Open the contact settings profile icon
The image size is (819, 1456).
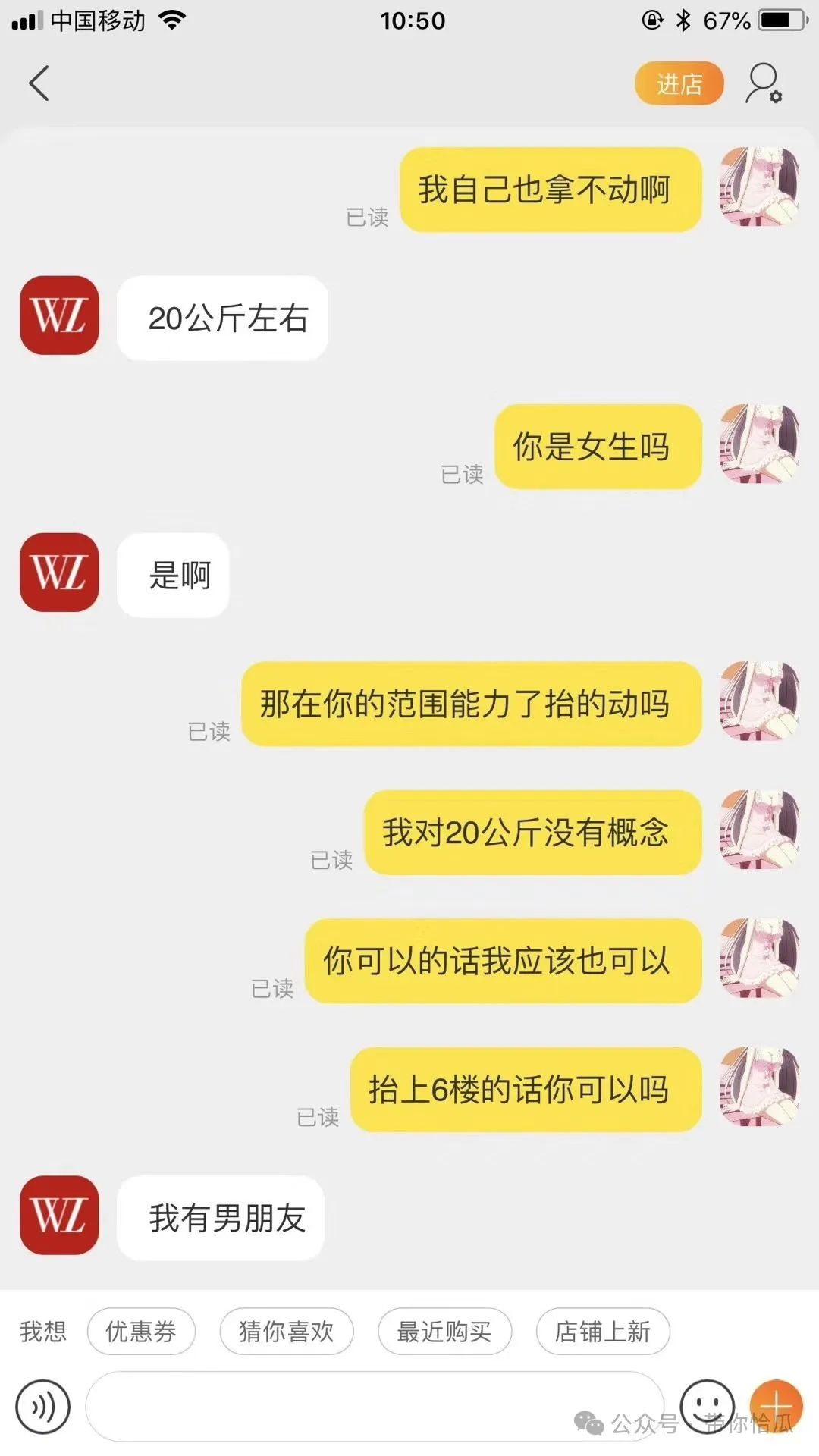click(x=763, y=83)
